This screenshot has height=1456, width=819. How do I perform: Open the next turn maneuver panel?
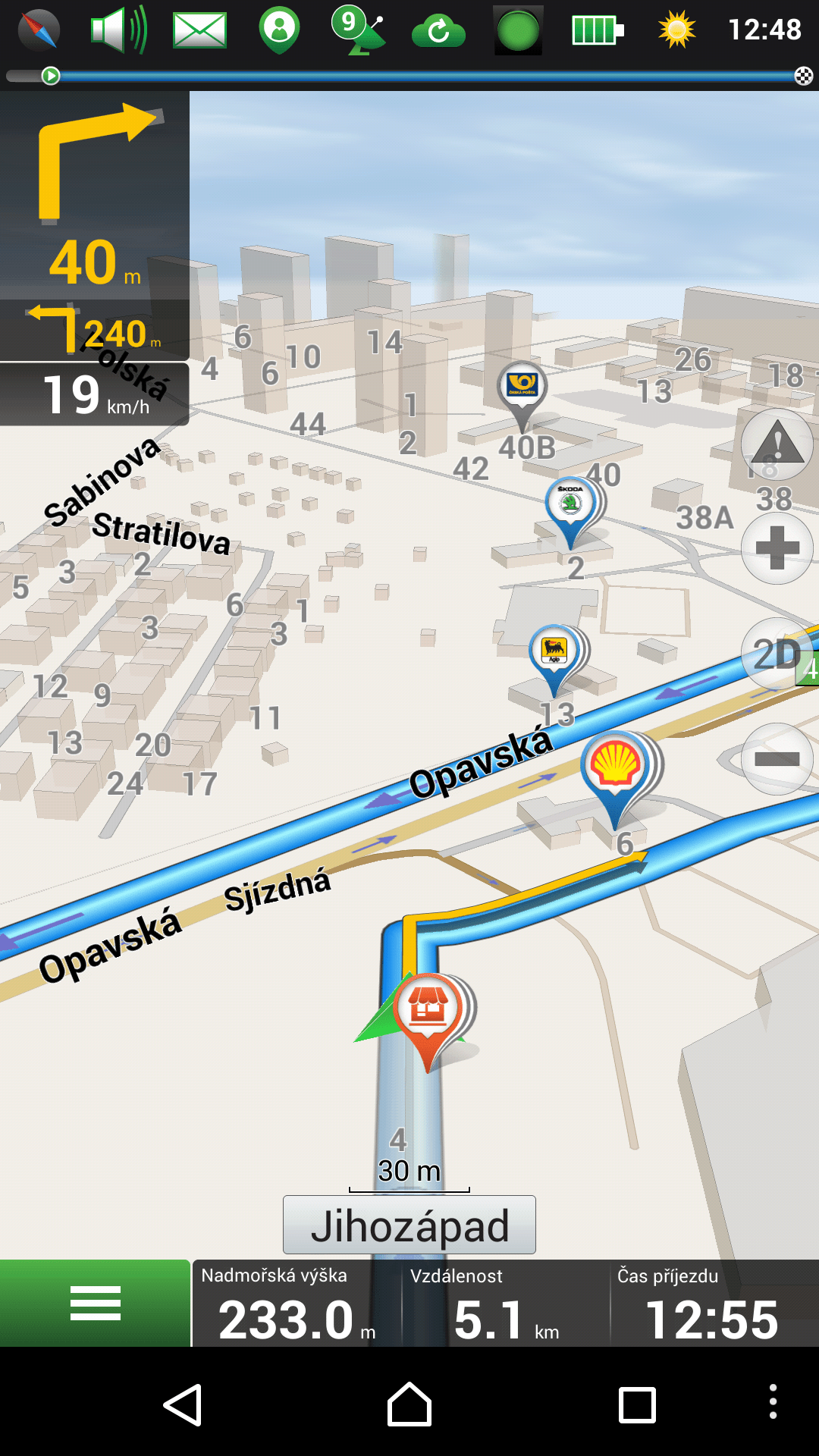[x=95, y=196]
